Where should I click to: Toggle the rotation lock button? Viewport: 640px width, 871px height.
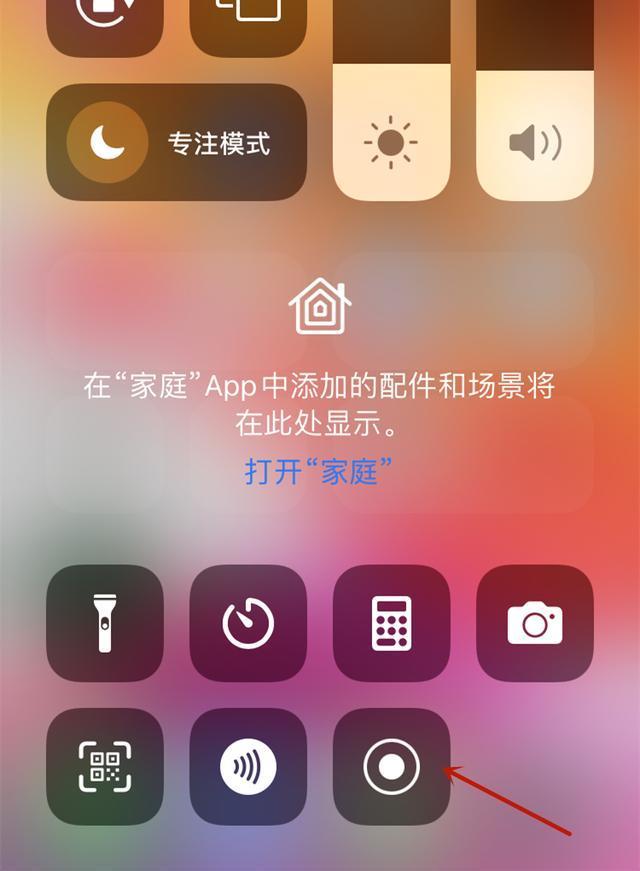(x=105, y=20)
